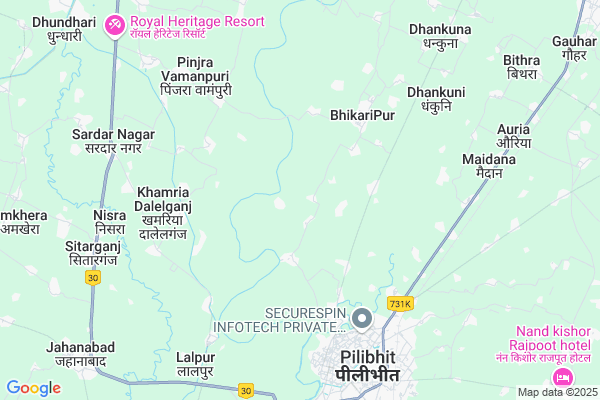Viewport: 600px width, 400px height.
Task: Select the SECURESPIN INFOTECH PRIVATE location pin
Action: coord(362,319)
